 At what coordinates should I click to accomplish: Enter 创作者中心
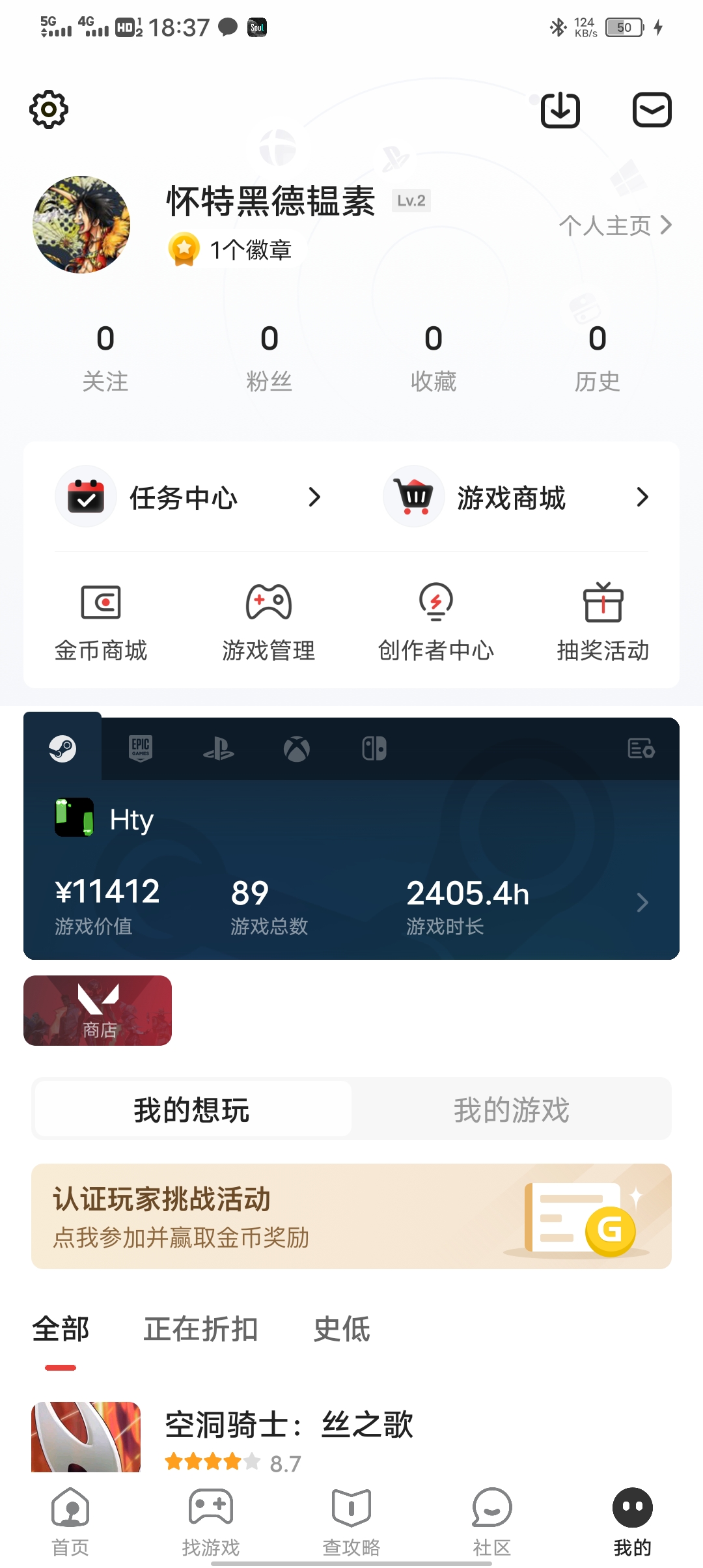pos(435,621)
